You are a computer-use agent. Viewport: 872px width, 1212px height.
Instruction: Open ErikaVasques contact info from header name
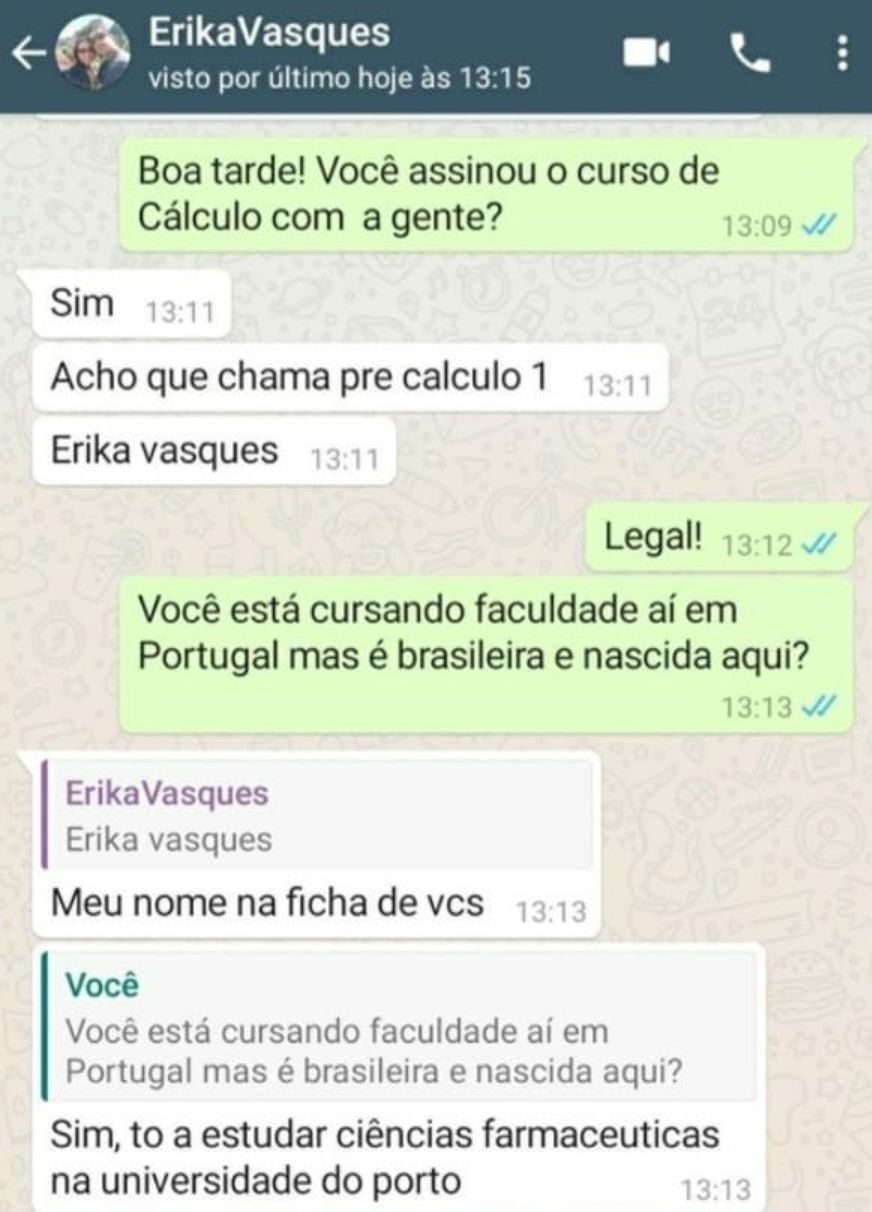(268, 33)
